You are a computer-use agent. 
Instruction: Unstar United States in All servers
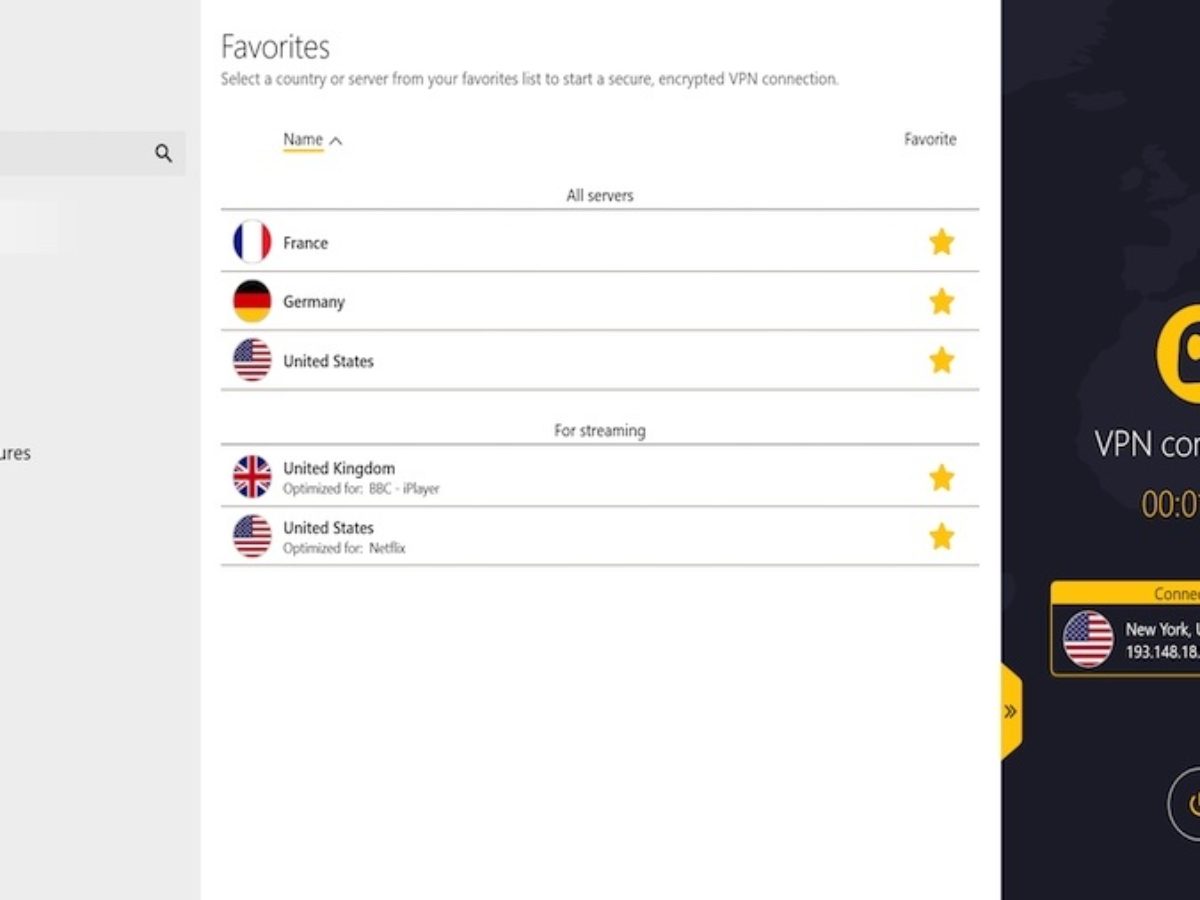point(941,360)
